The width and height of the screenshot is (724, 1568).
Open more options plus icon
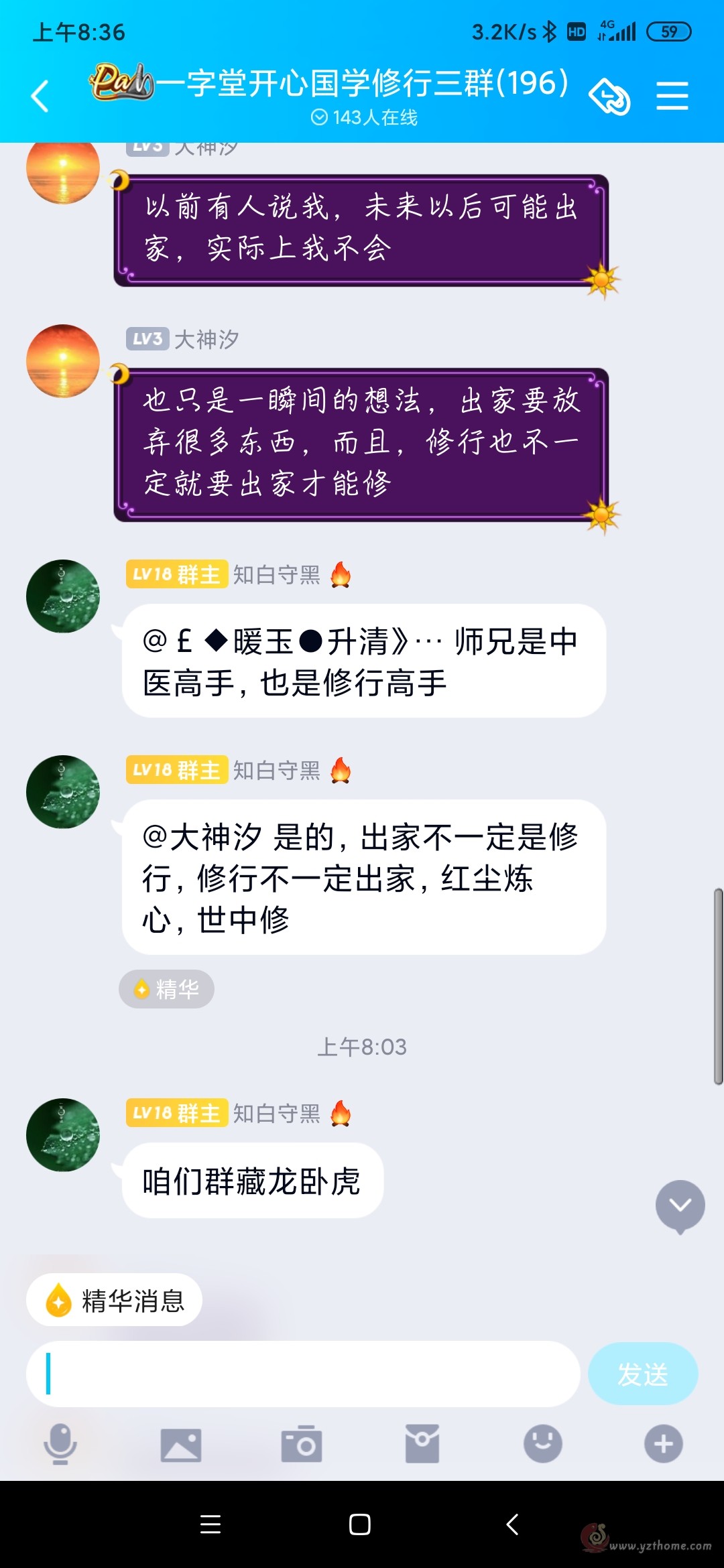[664, 1444]
